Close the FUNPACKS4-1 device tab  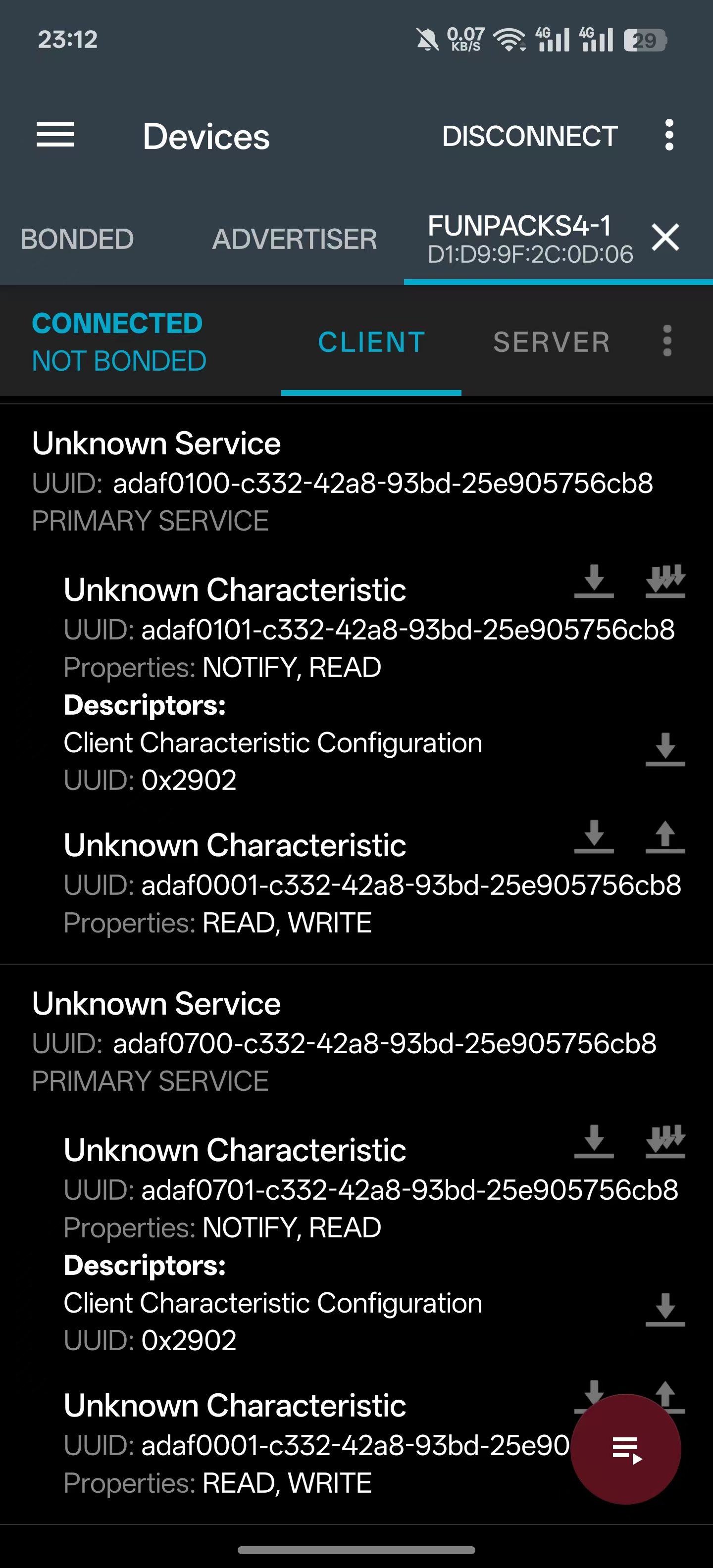665,237
